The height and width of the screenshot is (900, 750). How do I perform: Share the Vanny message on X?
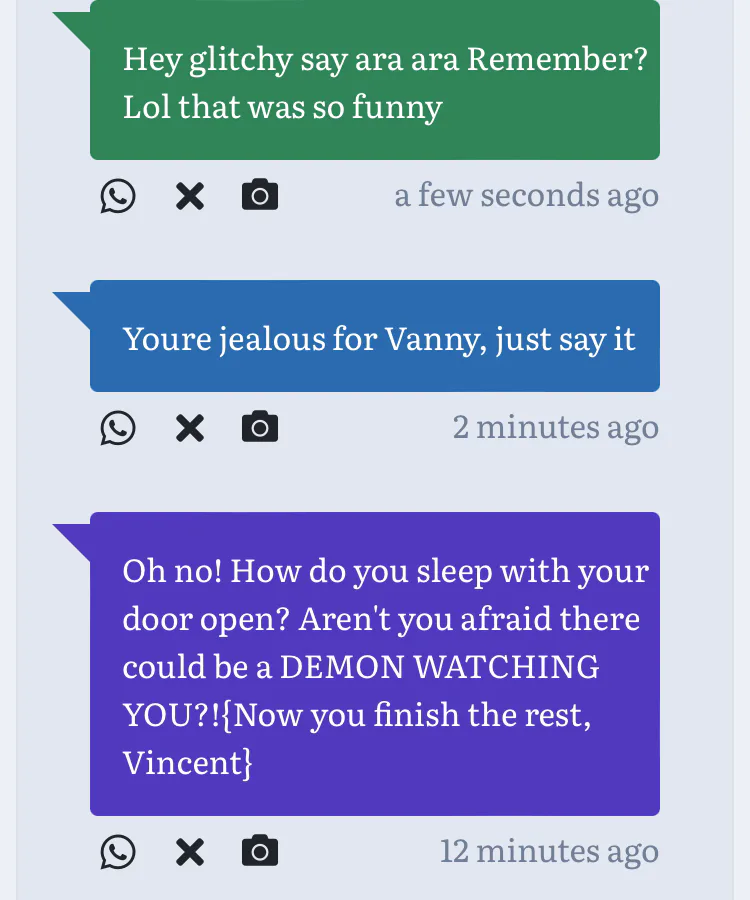189,428
